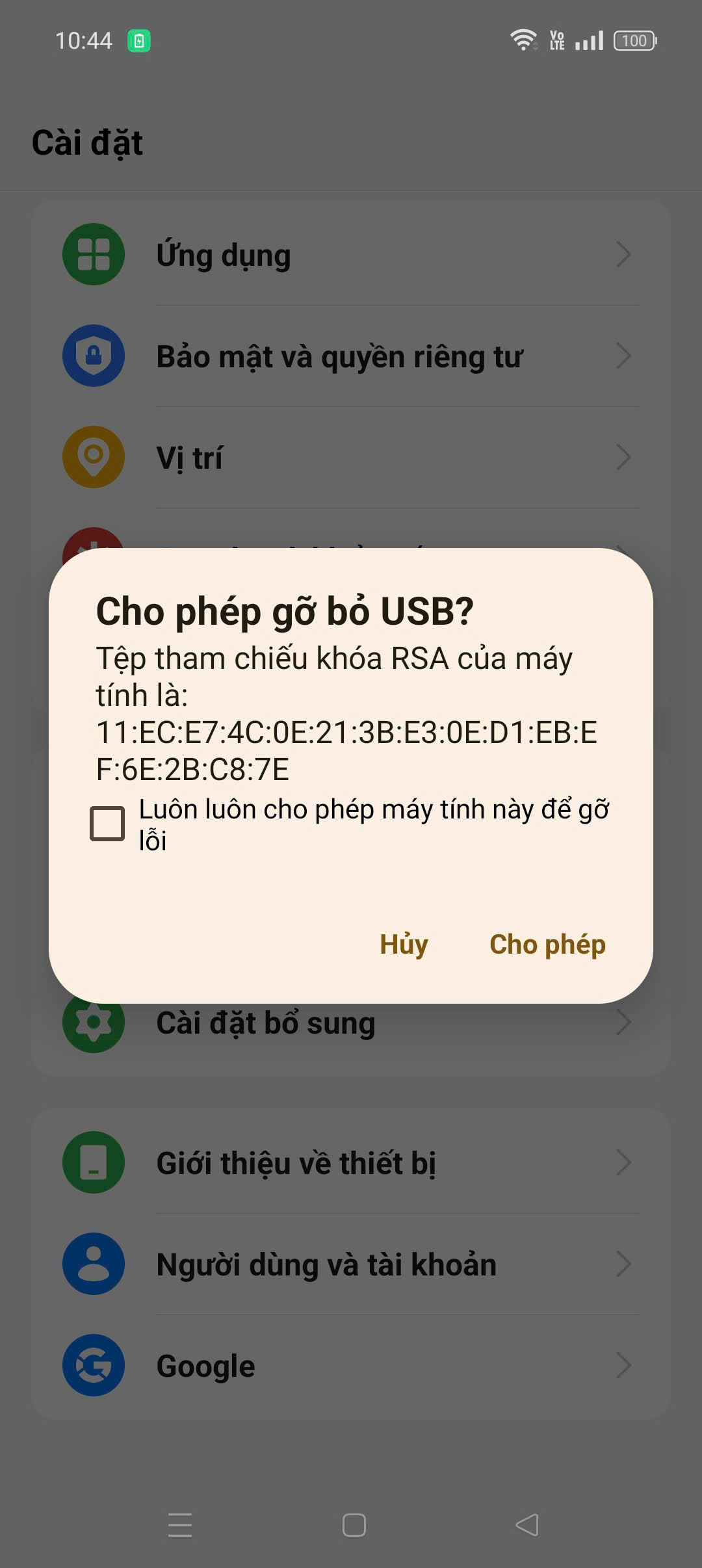Viewport: 702px width, 1568px height.
Task: Go to the home screen
Action: coord(354,1524)
